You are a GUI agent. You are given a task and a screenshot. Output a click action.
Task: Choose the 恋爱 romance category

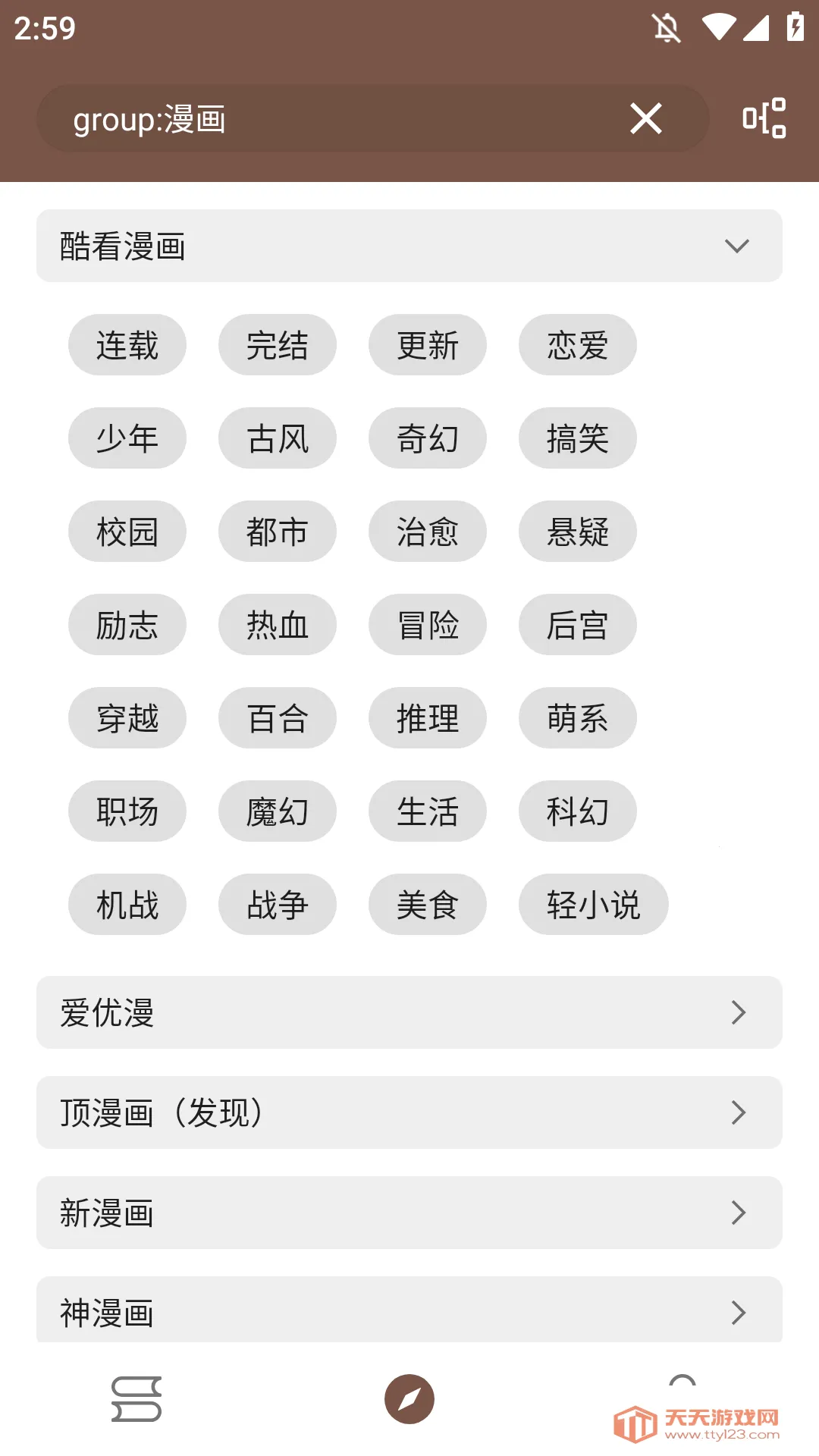click(x=577, y=344)
